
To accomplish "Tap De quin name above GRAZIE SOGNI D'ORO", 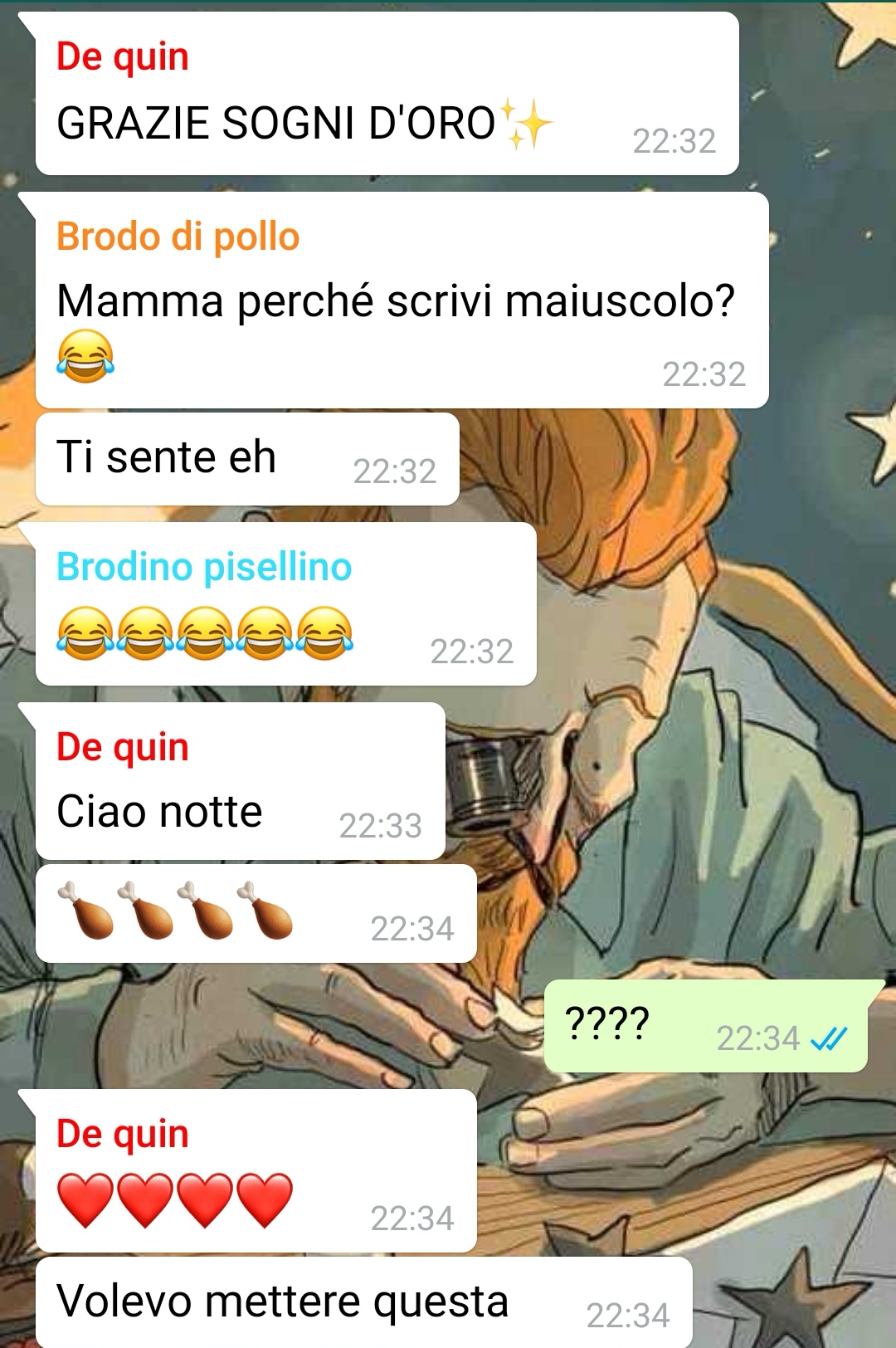I will pyautogui.click(x=123, y=57).
